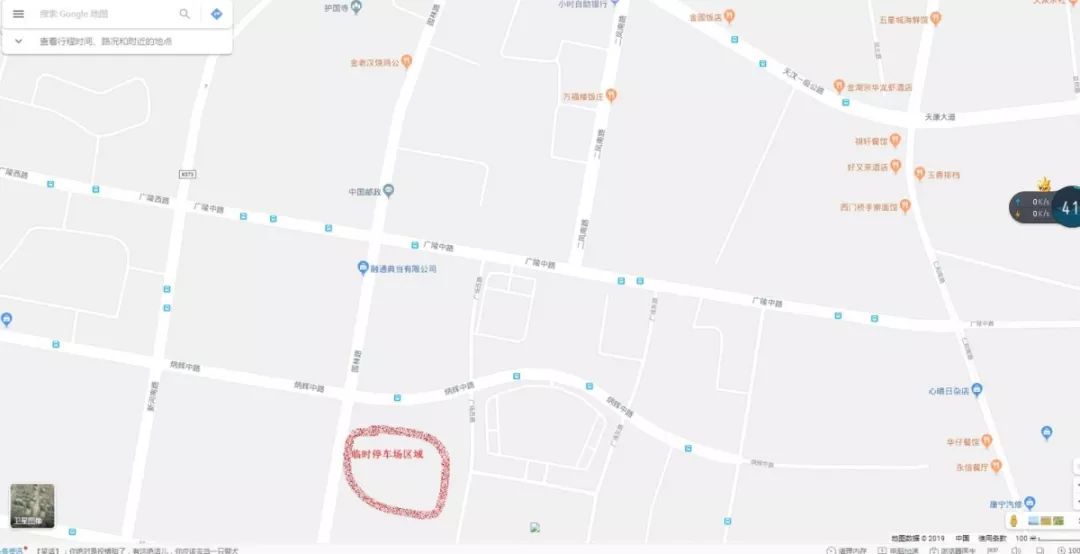This screenshot has height=554, width=1080.
Task: Select the 方福楼饭店 restaurant marker
Action: (x=612, y=96)
